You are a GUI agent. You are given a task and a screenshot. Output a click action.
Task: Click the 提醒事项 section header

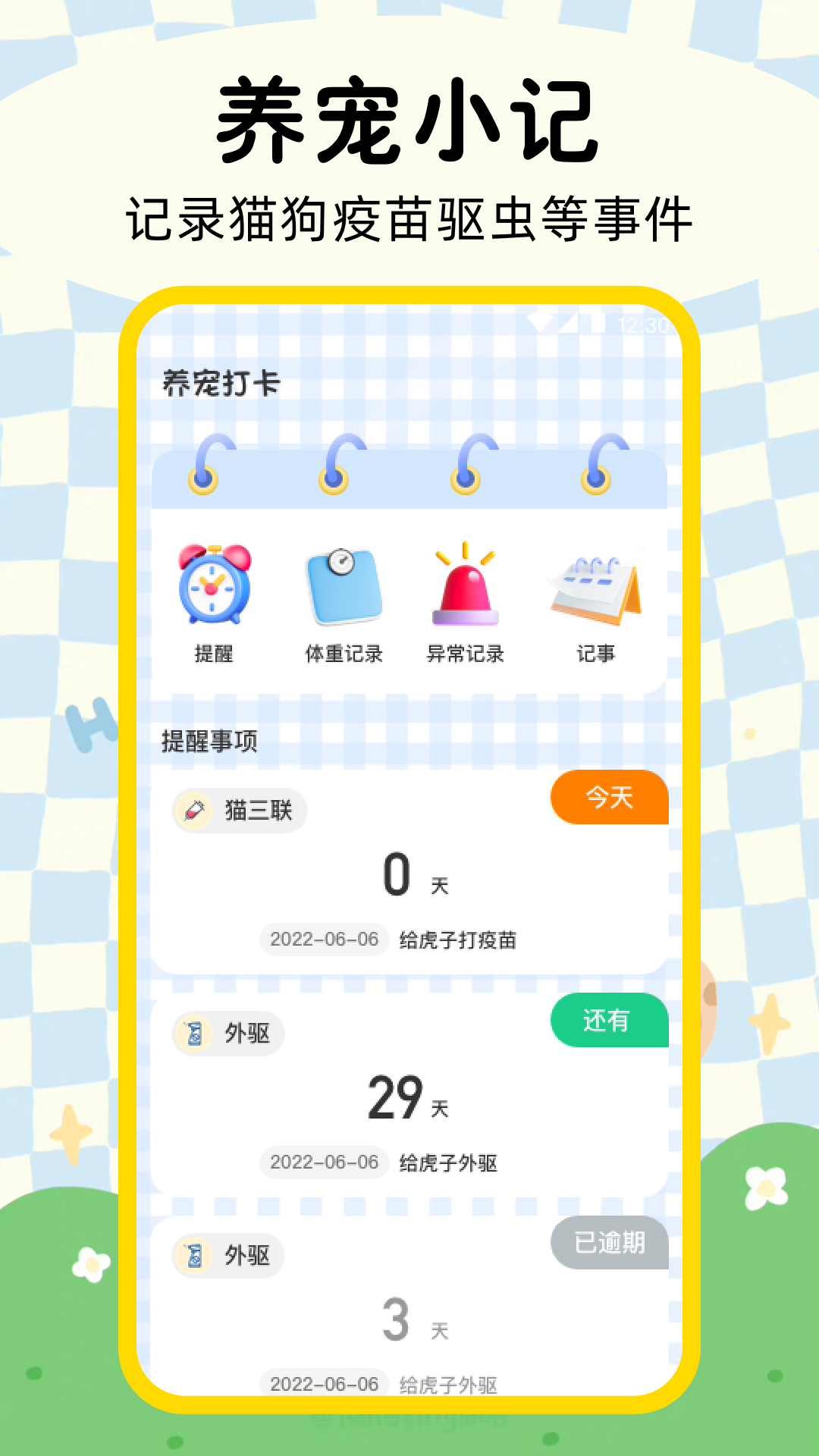tap(210, 739)
